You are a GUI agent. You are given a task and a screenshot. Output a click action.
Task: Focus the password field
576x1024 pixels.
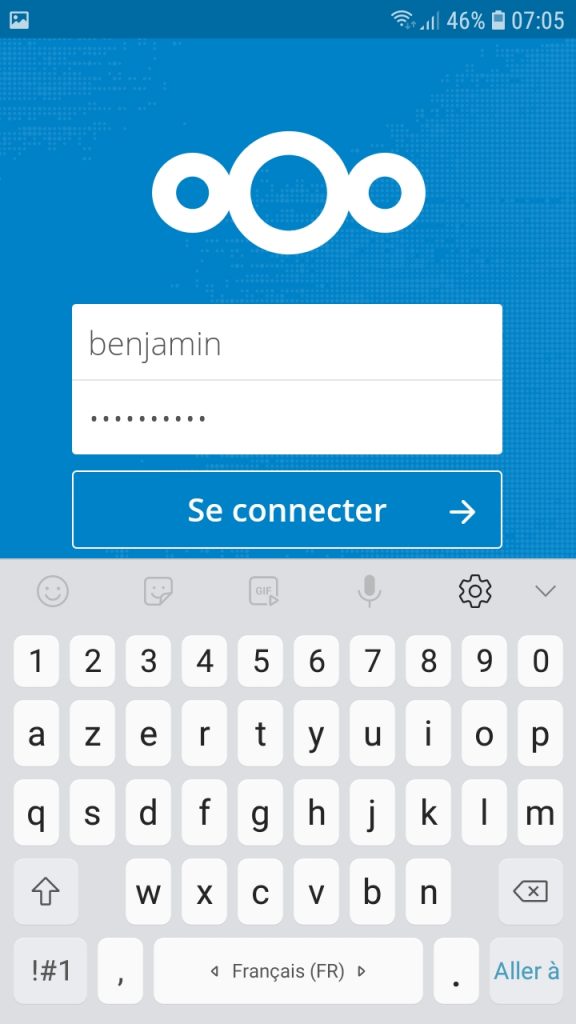coord(287,417)
